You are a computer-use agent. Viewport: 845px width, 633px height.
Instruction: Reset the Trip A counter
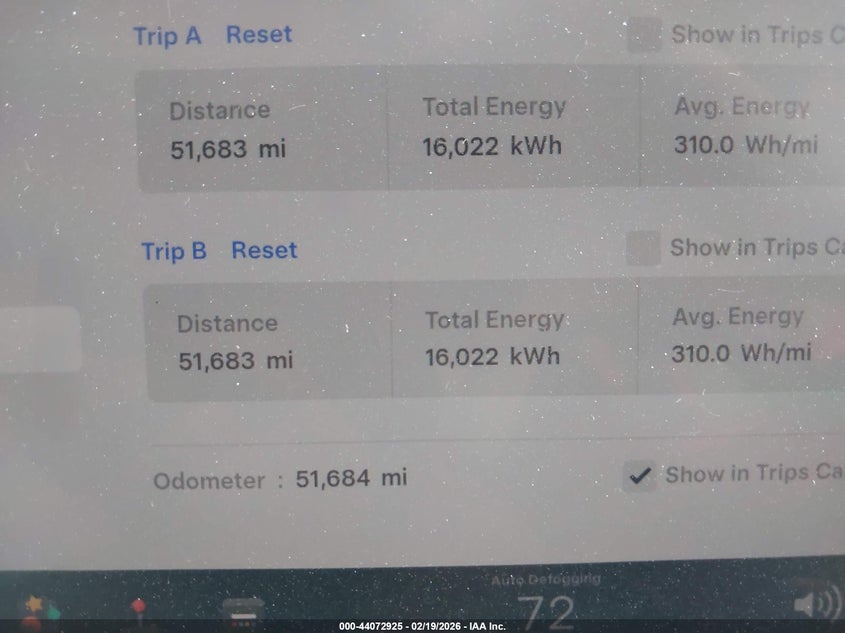pos(259,35)
